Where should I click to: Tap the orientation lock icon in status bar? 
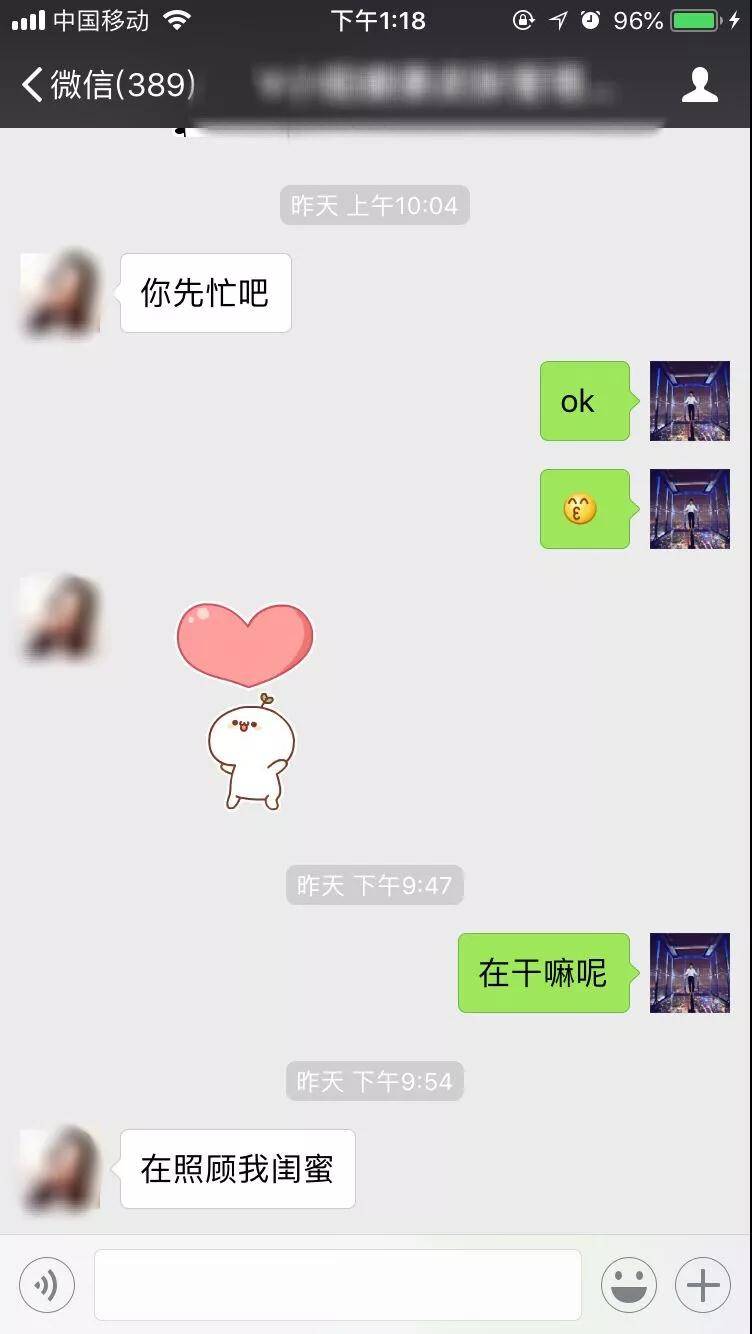524,19
